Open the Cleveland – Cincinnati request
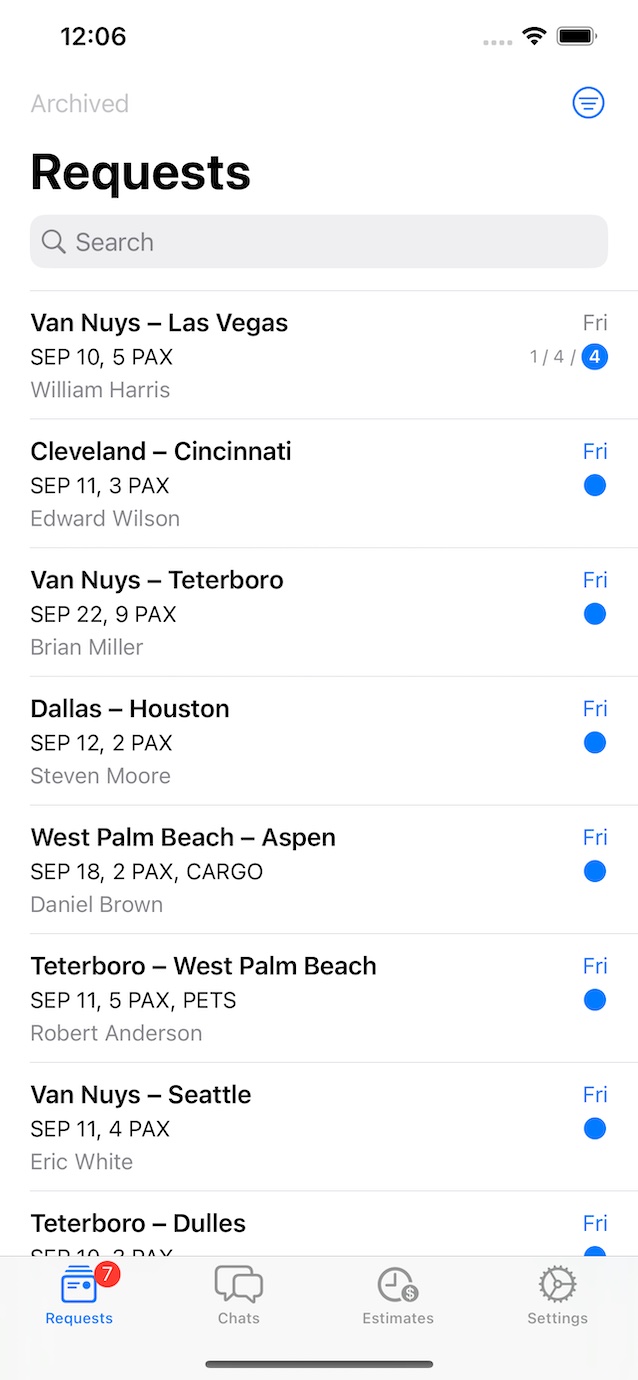 pos(300,484)
